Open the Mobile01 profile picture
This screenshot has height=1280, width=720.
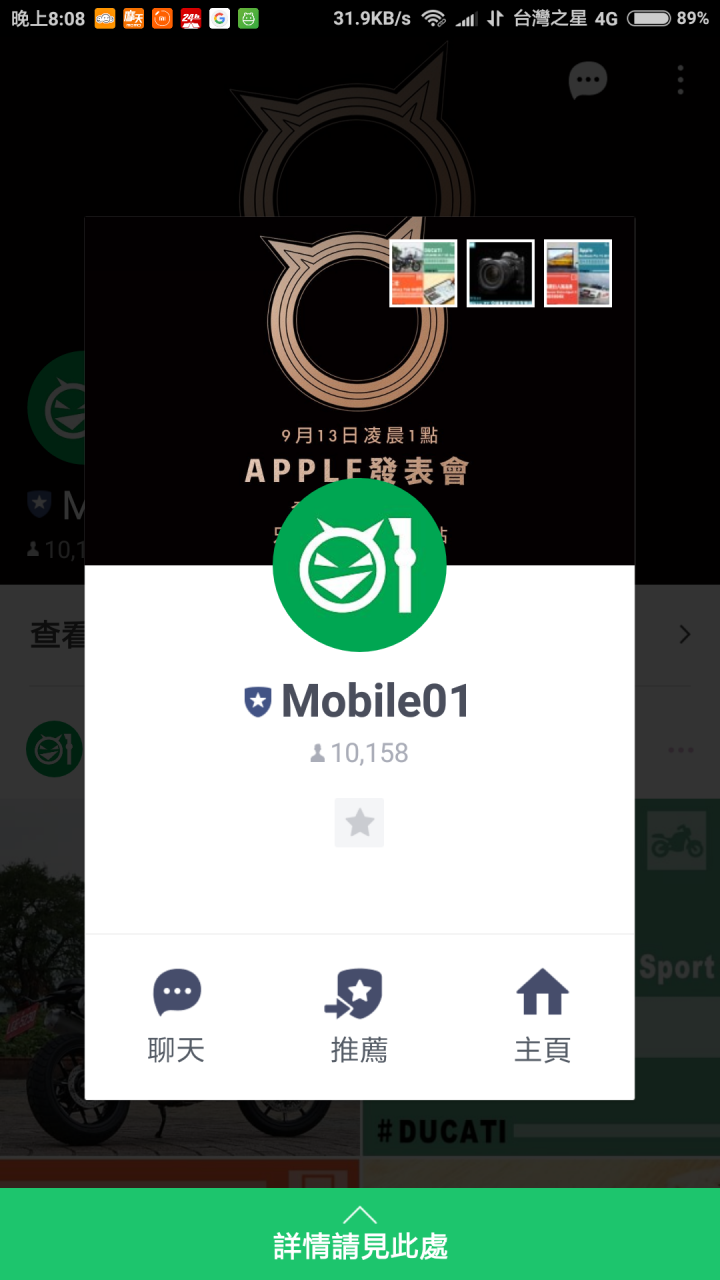coord(359,565)
